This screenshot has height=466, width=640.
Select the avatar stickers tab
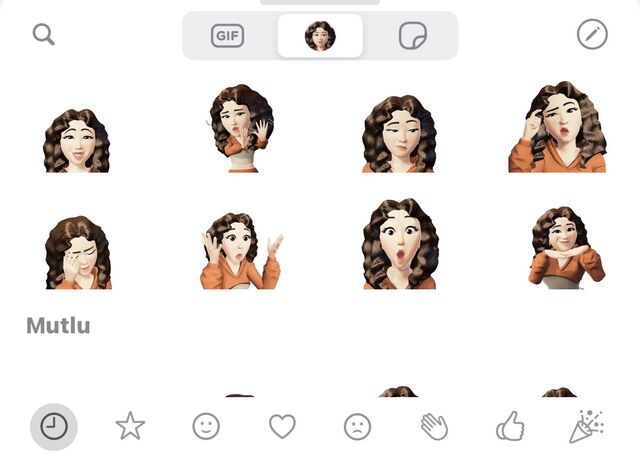(x=320, y=36)
